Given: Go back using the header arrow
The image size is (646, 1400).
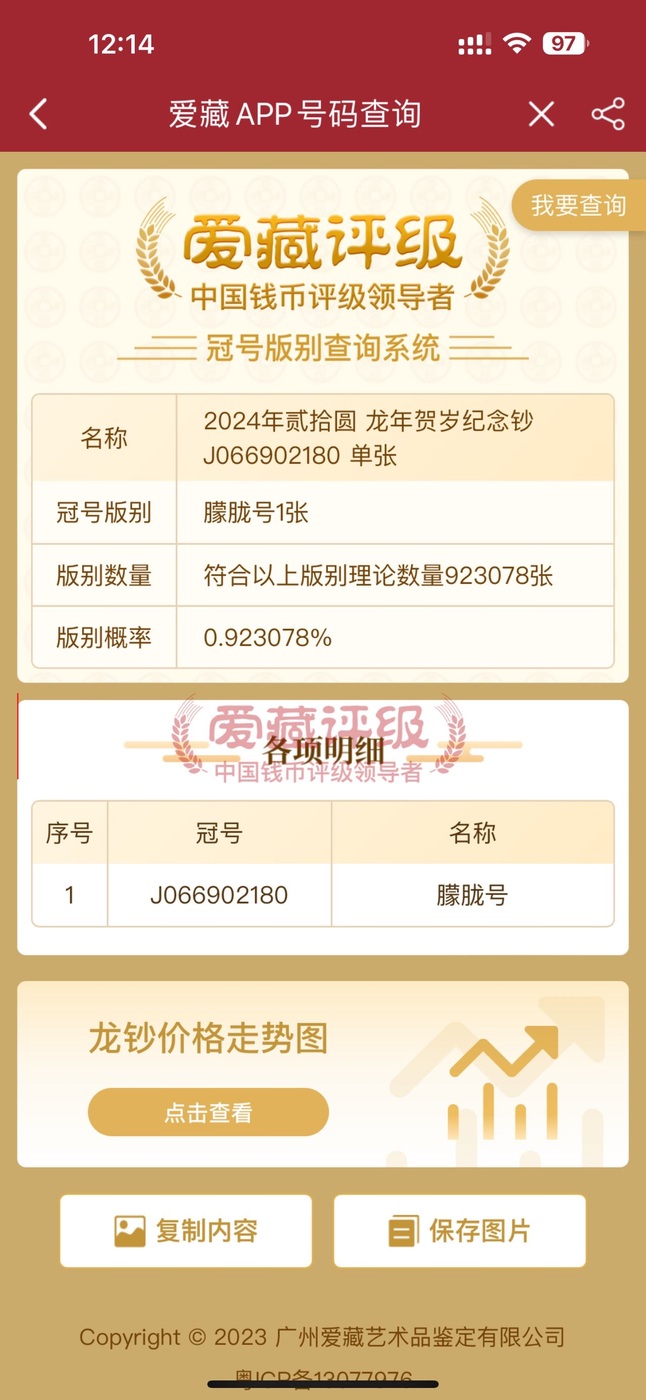Looking at the screenshot, I should pos(38,114).
